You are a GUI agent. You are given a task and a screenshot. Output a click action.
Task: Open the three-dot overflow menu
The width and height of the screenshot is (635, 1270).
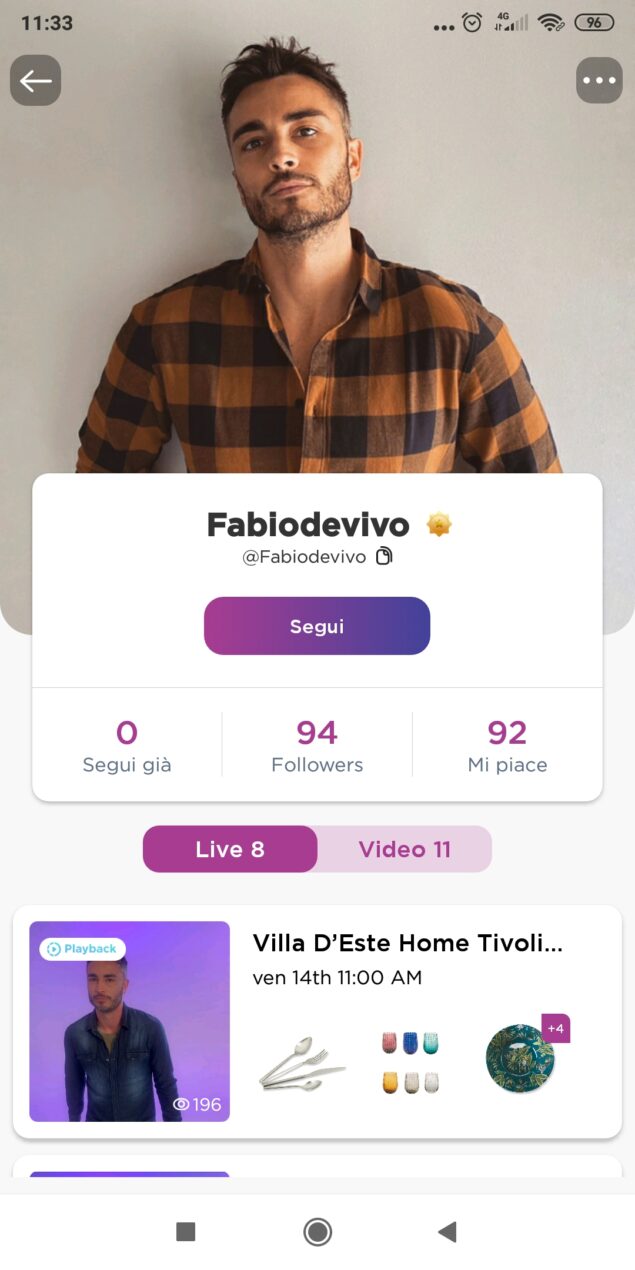(x=599, y=80)
